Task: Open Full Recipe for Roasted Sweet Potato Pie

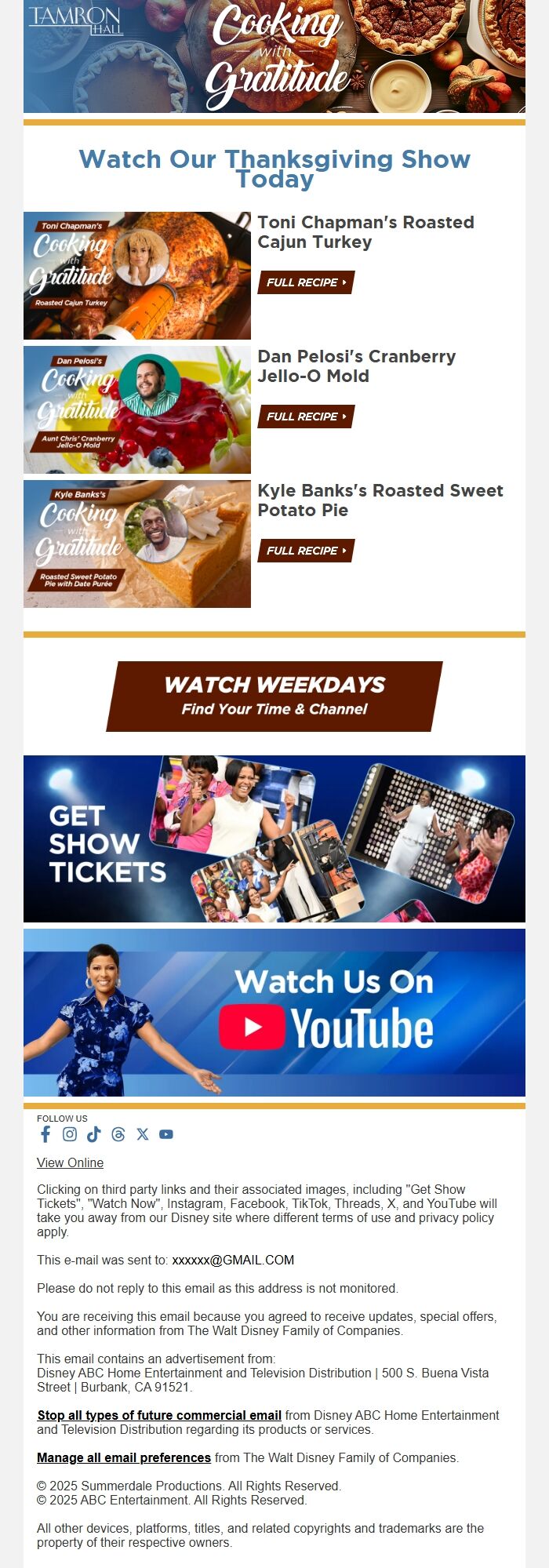Action: click(306, 551)
